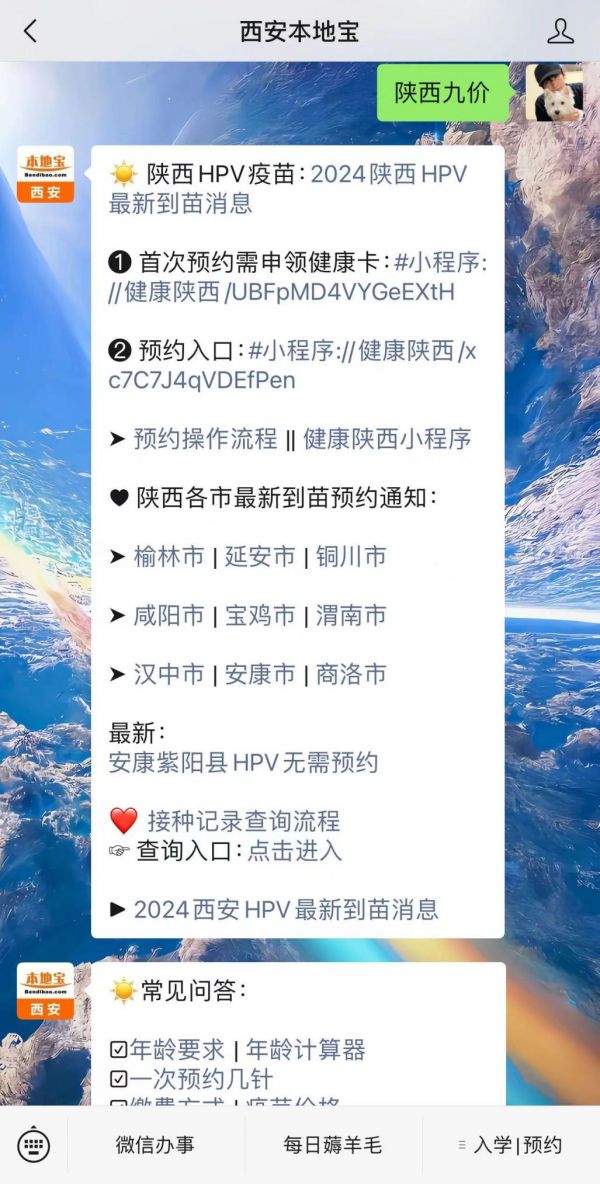Open the 健康陕西小程序 link

387,439
